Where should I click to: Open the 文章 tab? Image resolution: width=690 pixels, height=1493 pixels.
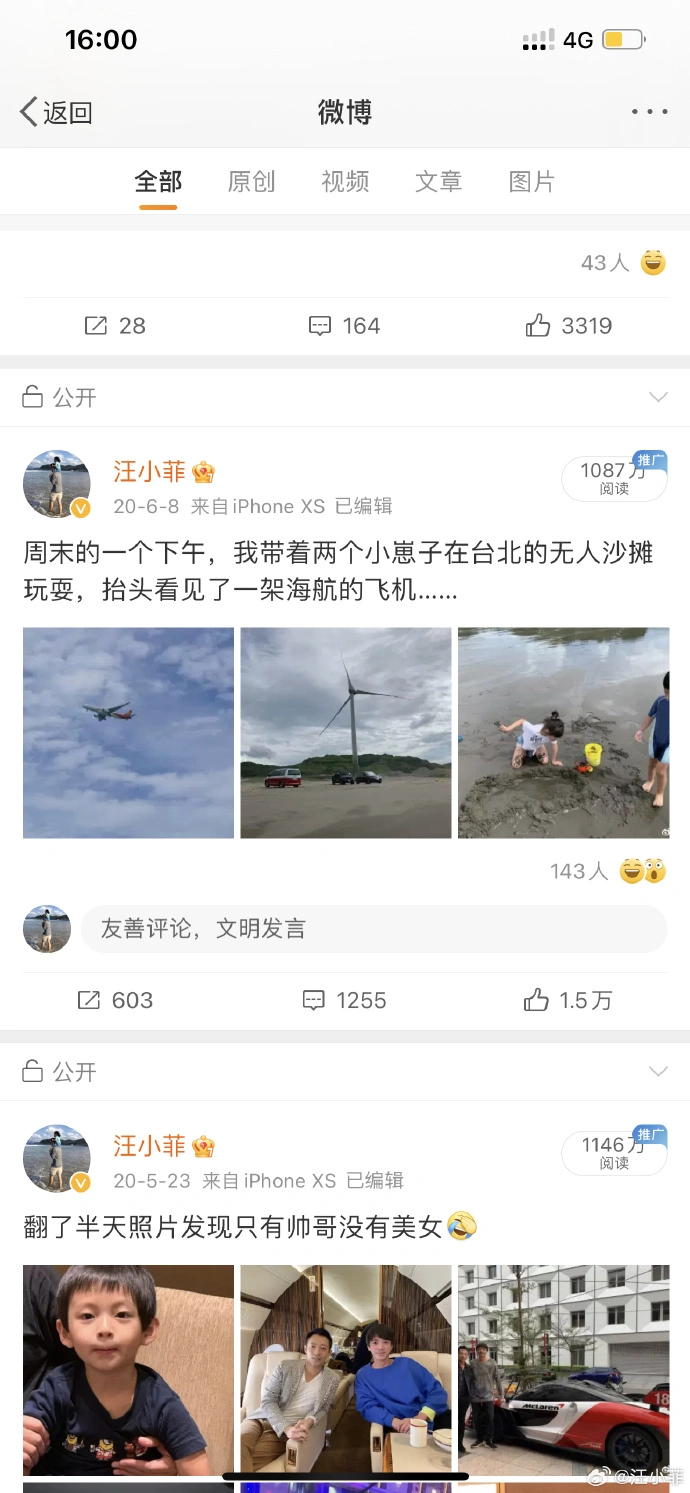439,182
